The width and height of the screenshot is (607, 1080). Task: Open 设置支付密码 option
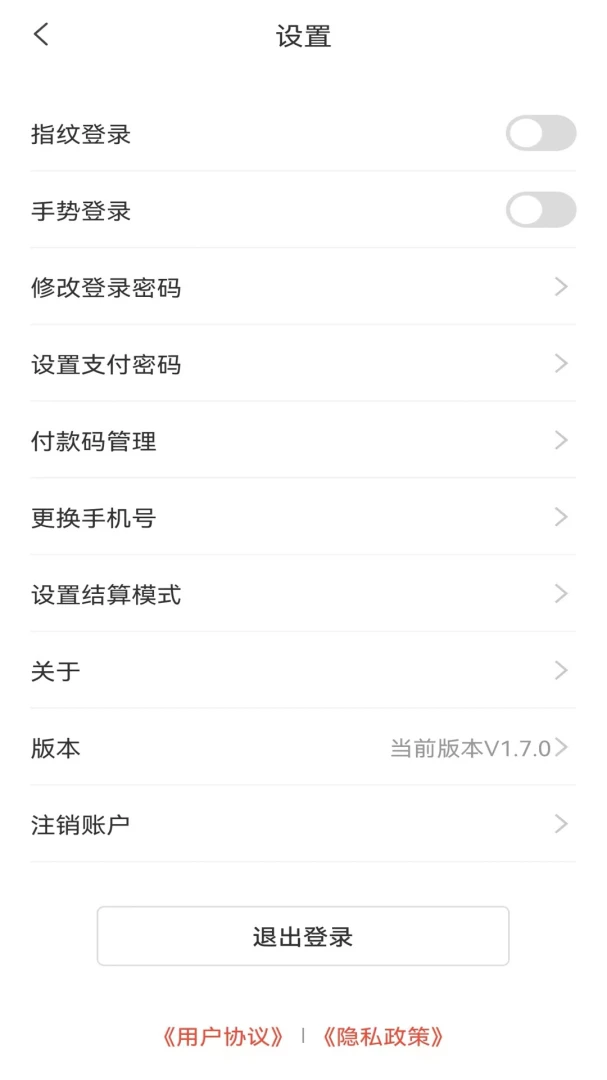point(302,365)
